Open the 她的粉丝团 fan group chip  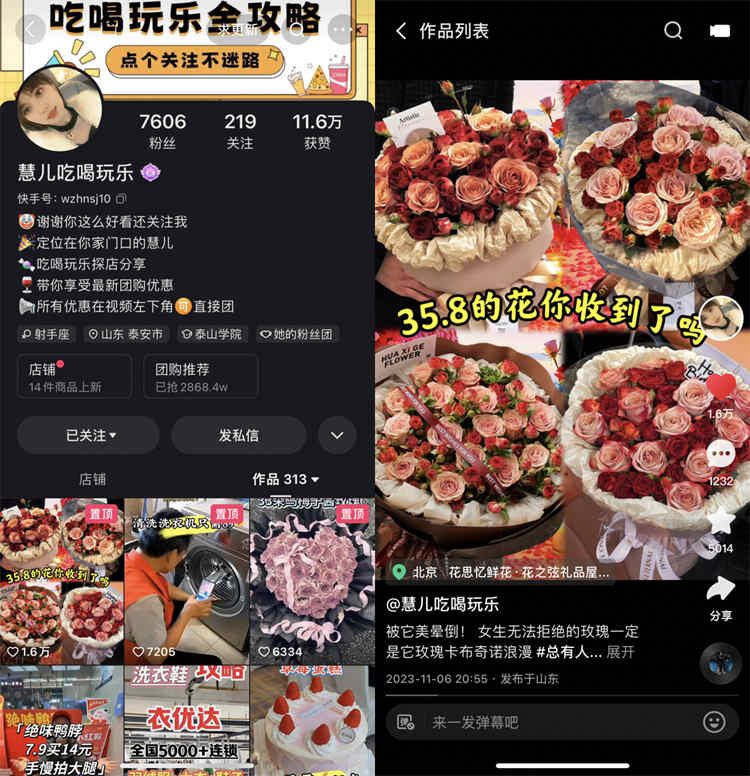click(296, 334)
